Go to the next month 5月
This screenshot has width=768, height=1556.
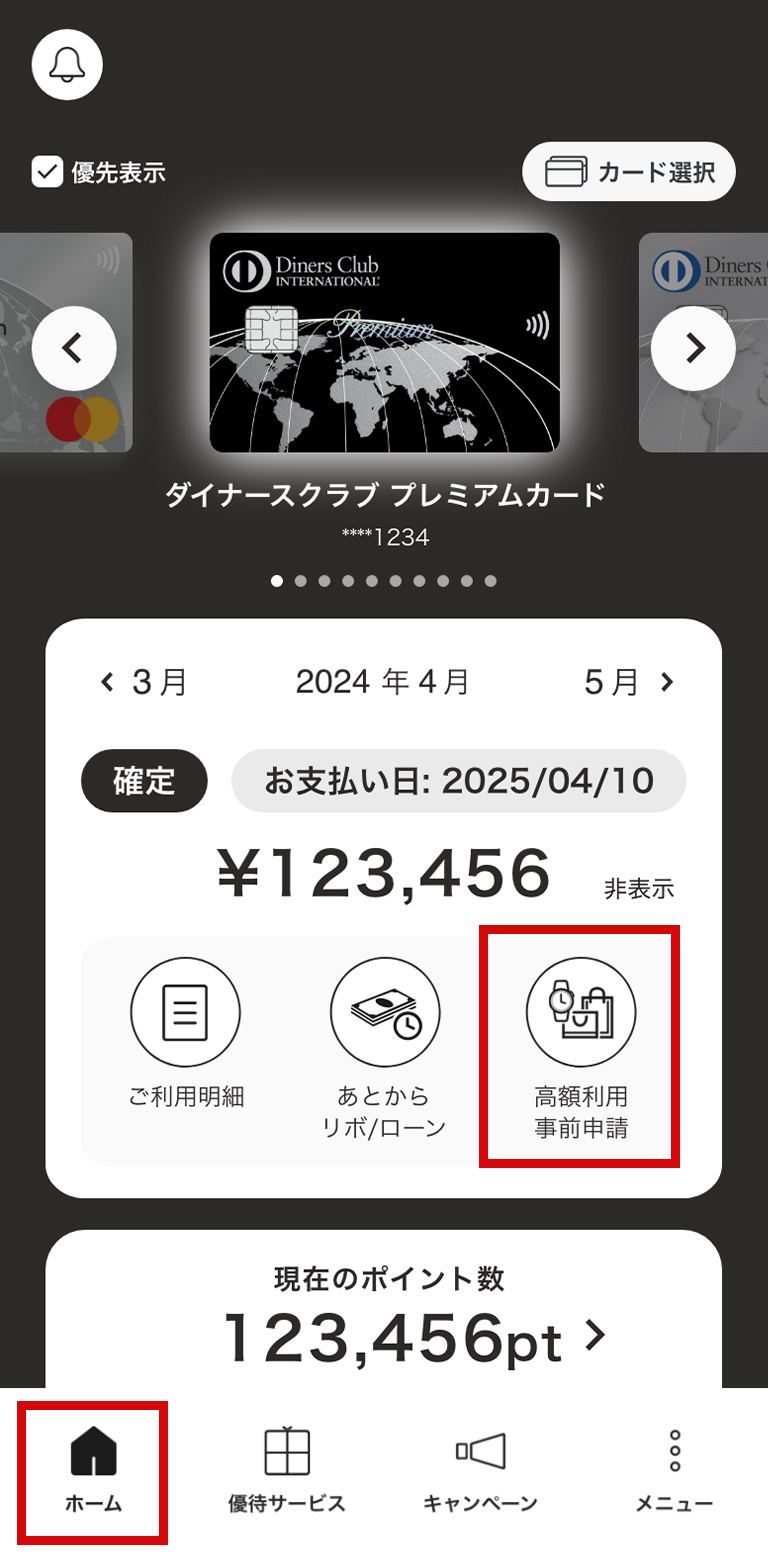point(628,682)
